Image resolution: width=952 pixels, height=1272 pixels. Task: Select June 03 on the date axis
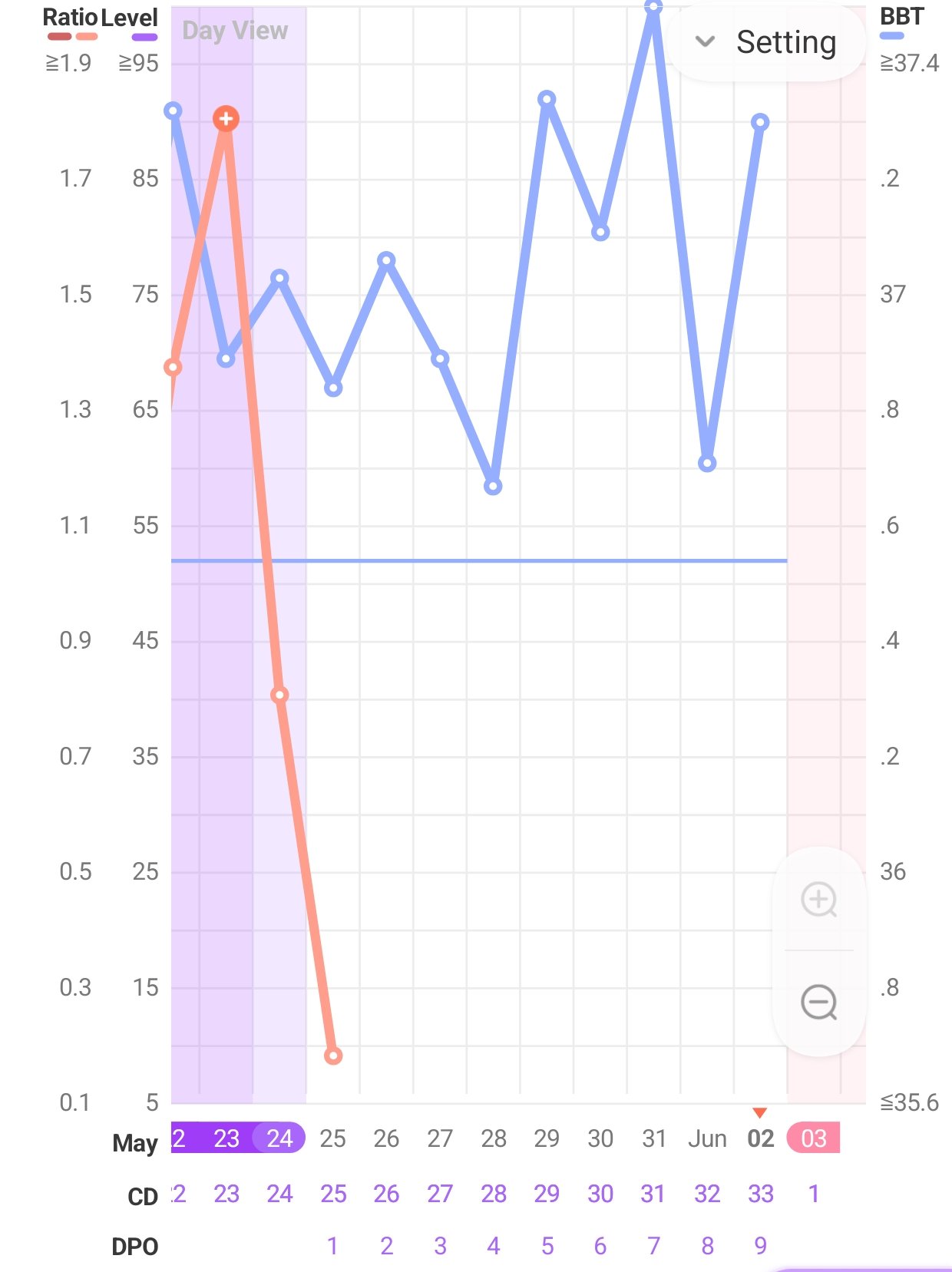click(x=813, y=1138)
